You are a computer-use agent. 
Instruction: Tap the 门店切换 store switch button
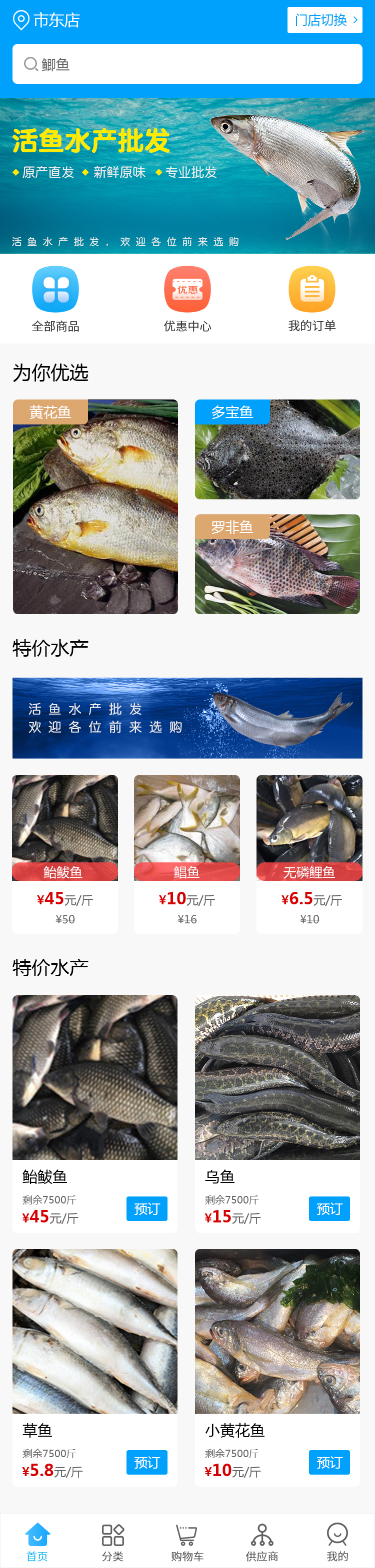324,20
